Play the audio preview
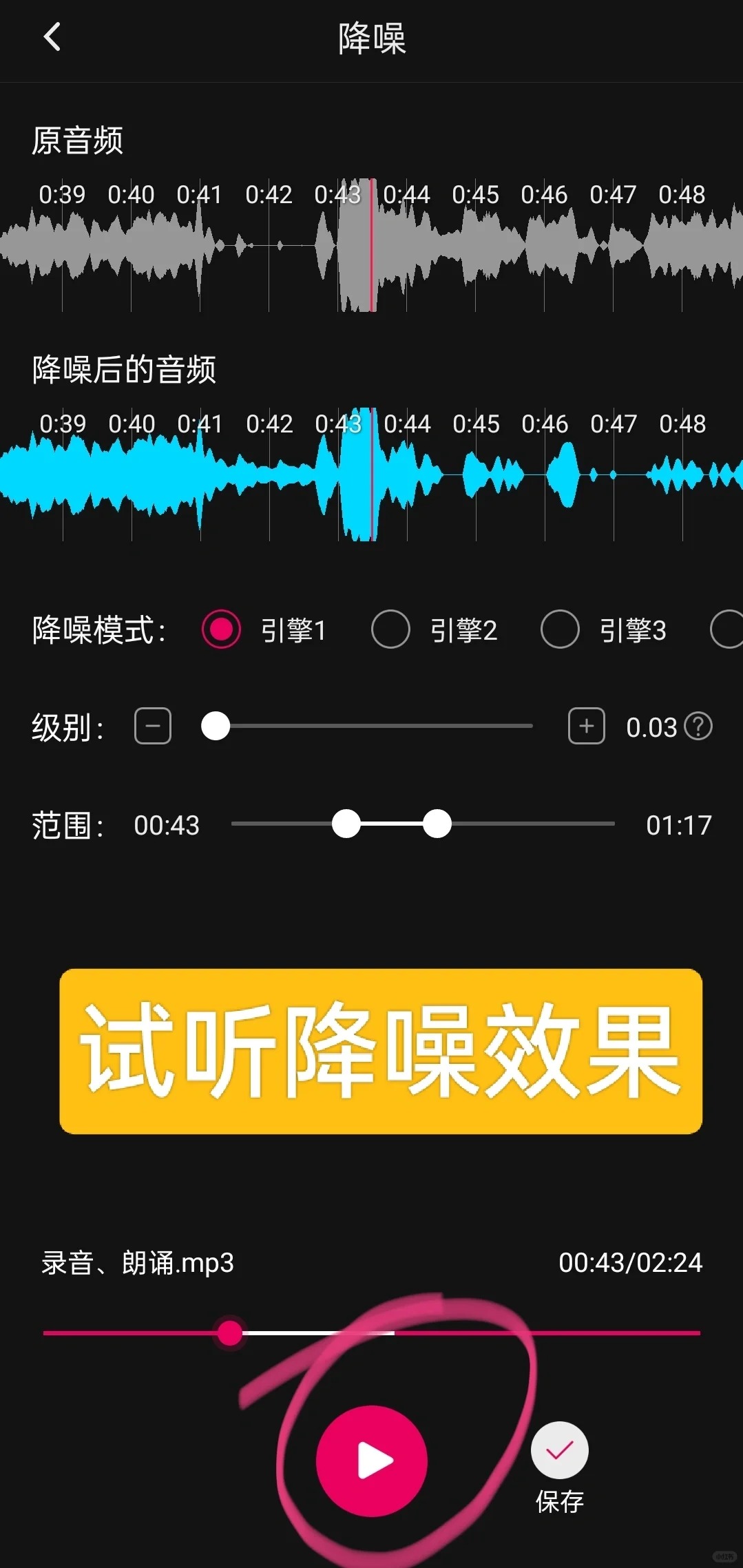 [372, 1461]
